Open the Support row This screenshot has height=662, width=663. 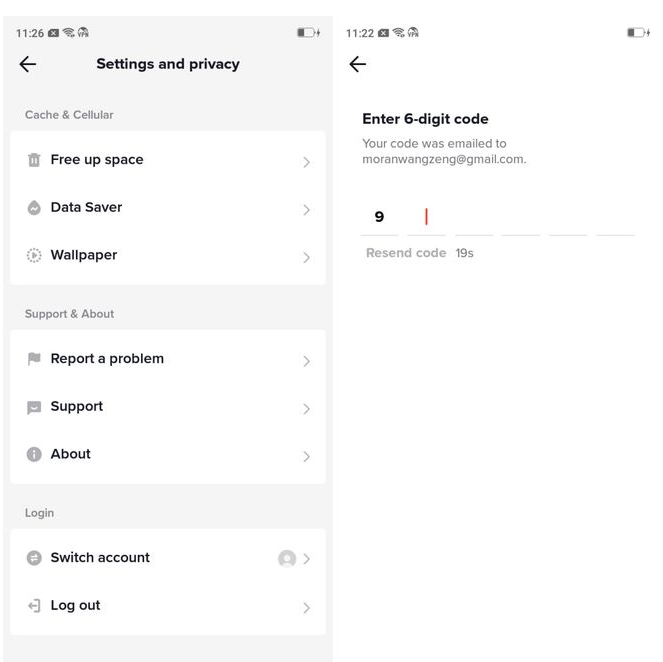point(167,407)
